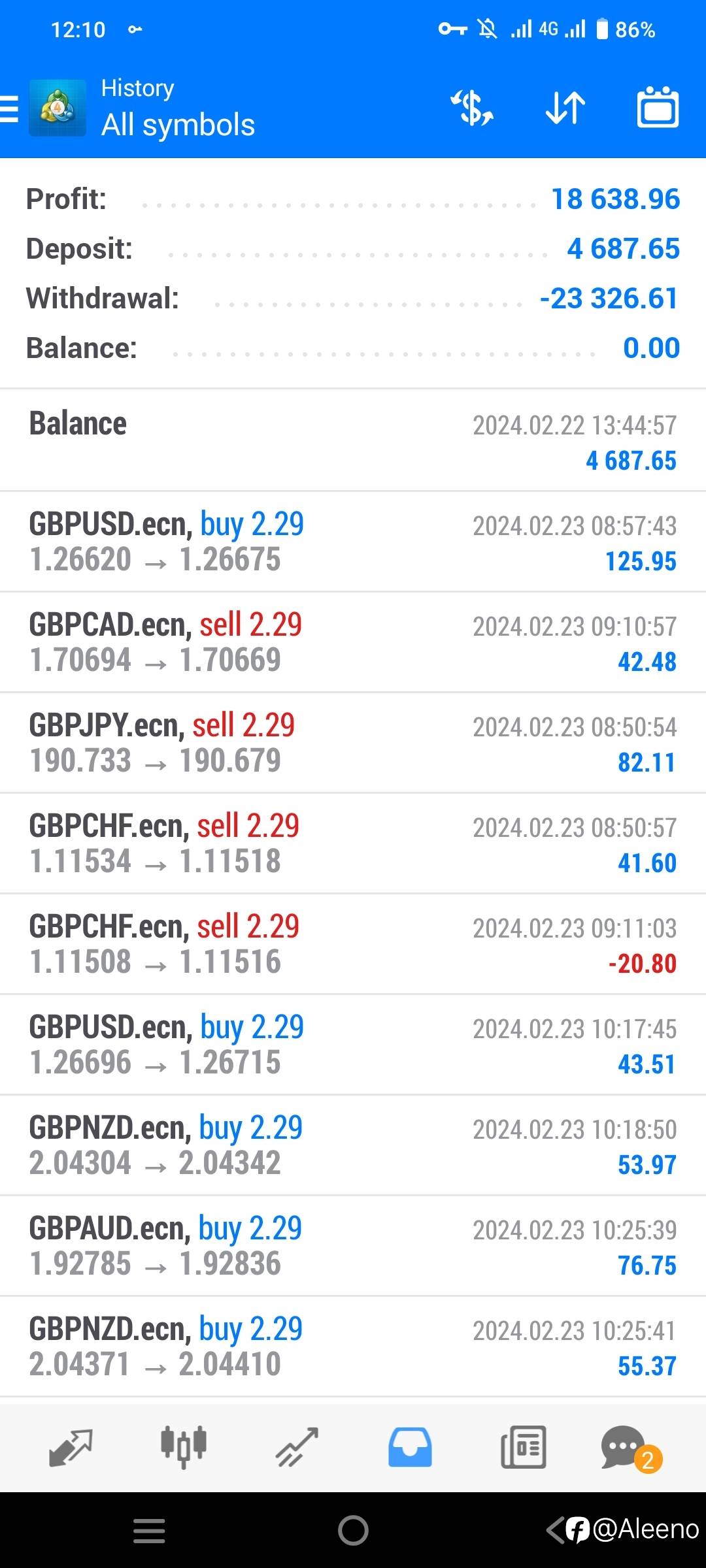
Task: Select the History tab
Action: tap(410, 1448)
